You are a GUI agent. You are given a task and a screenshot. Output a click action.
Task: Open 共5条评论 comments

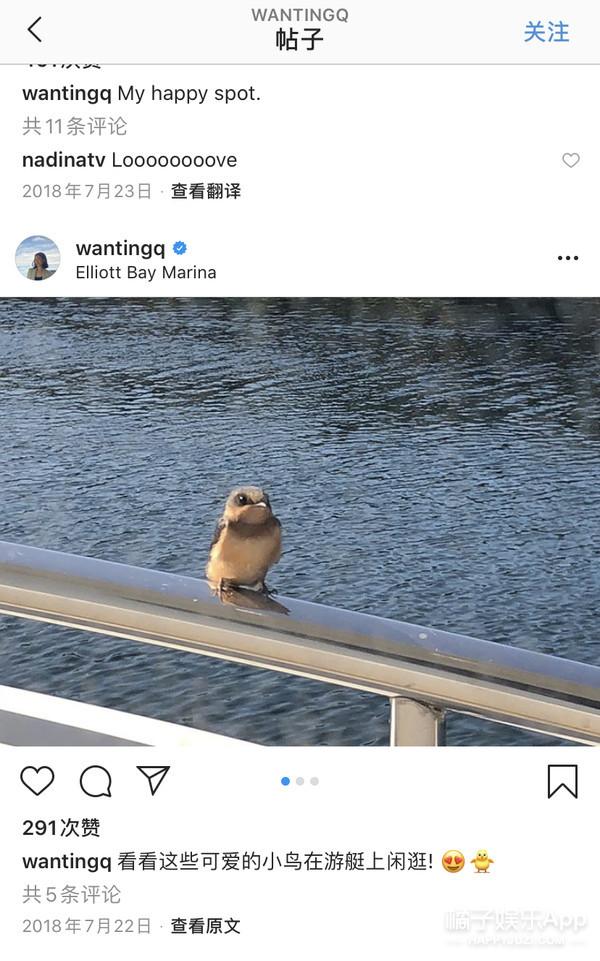tap(71, 894)
